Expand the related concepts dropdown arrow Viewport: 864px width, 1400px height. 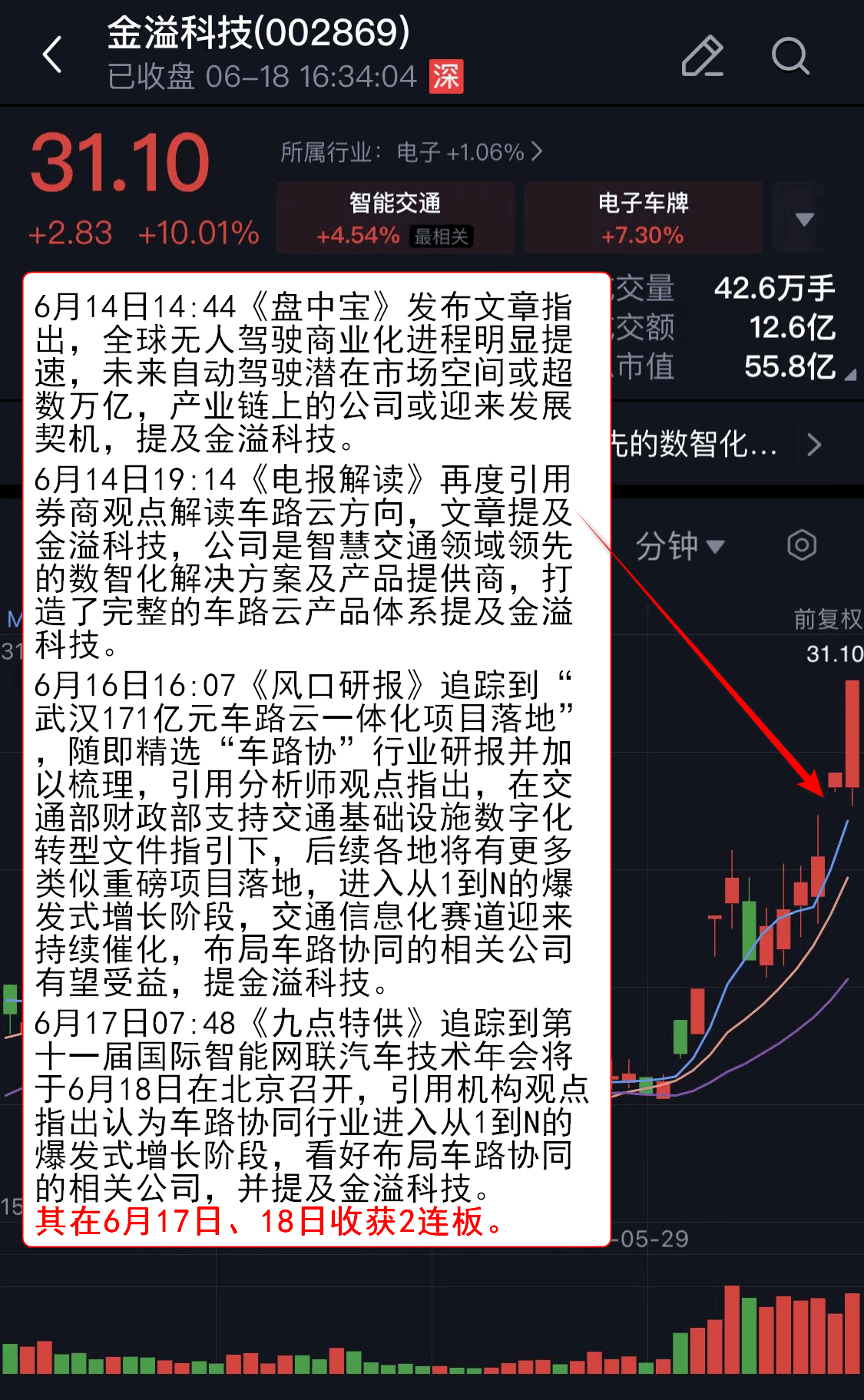[x=804, y=220]
